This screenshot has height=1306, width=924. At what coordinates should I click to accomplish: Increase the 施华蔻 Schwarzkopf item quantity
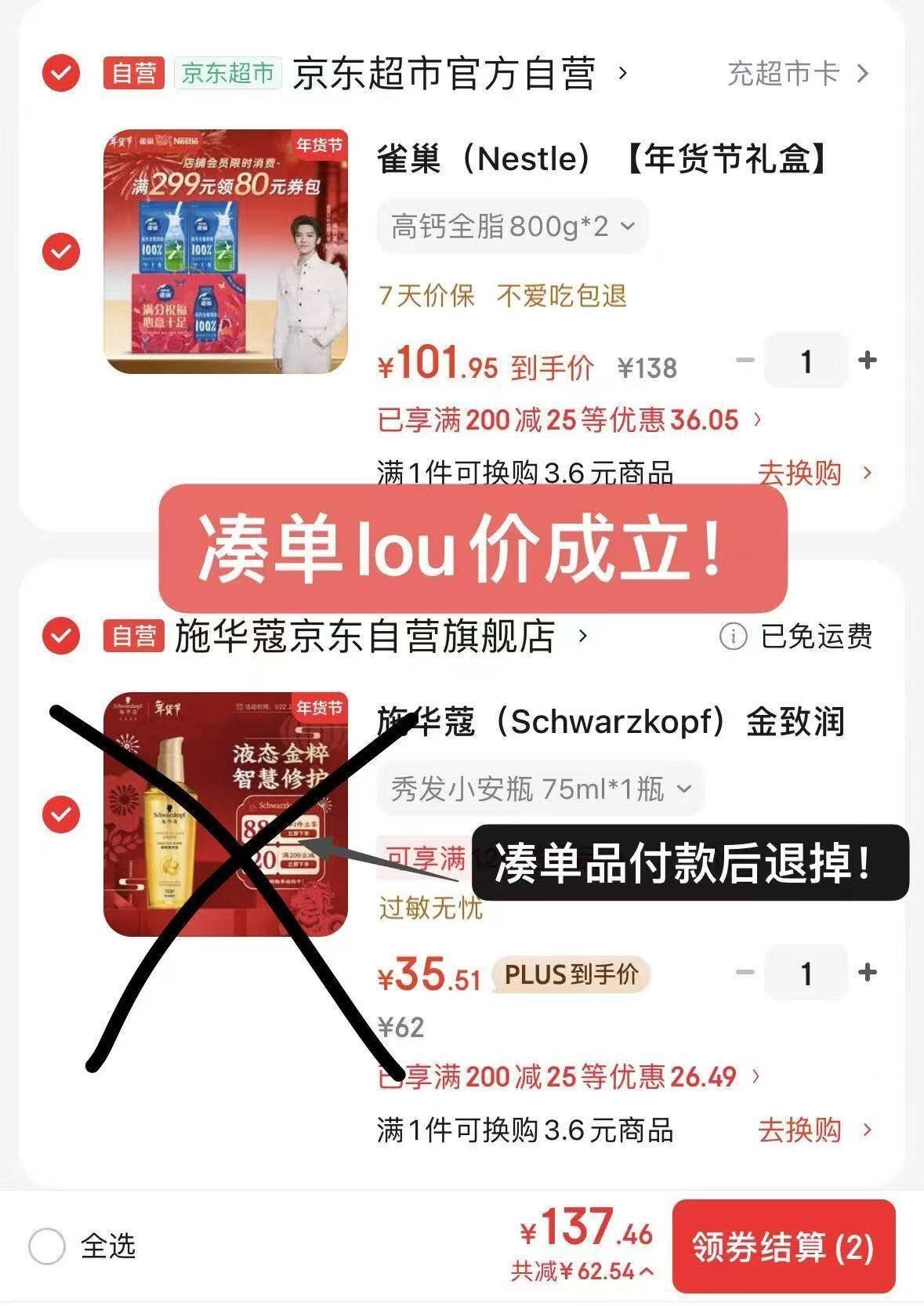(867, 973)
